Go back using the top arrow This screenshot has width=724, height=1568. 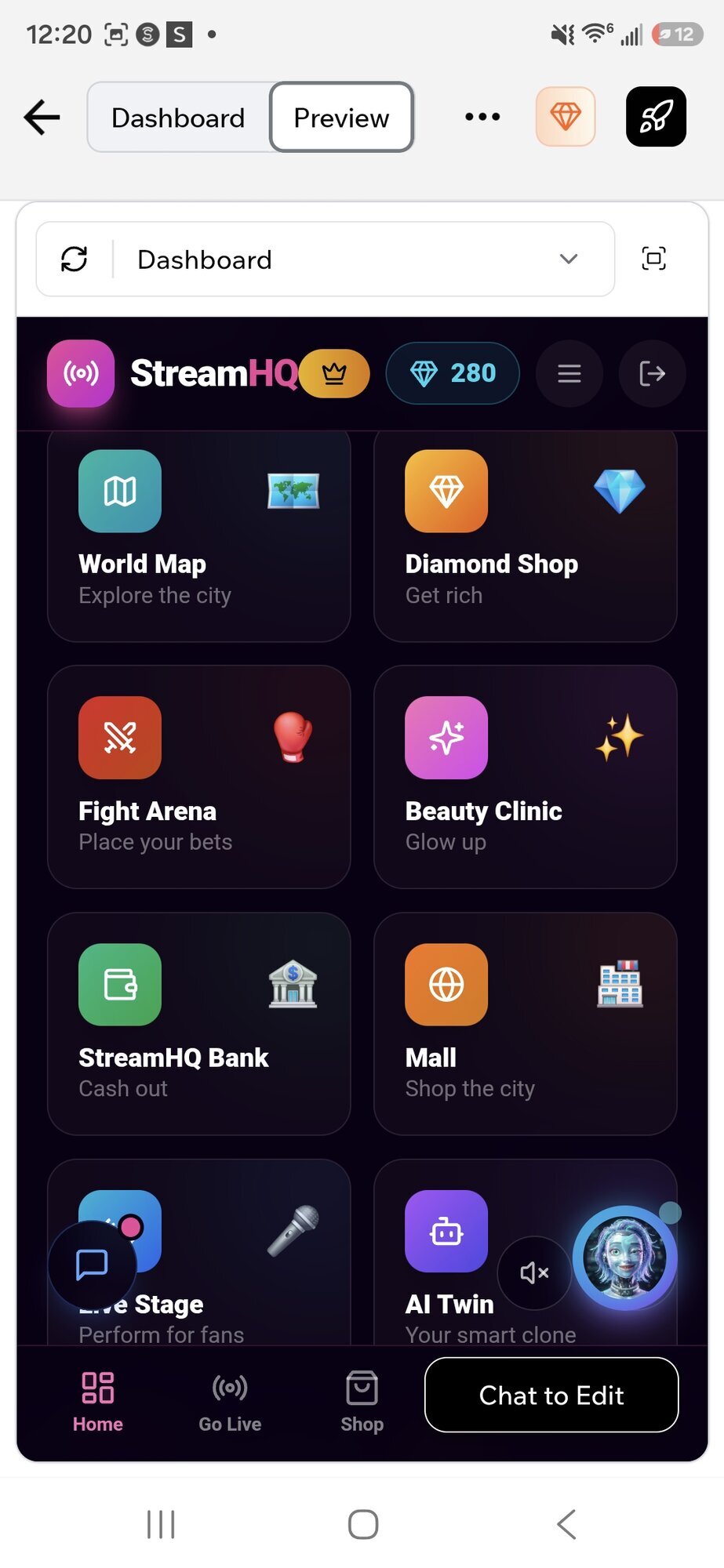[x=42, y=118]
